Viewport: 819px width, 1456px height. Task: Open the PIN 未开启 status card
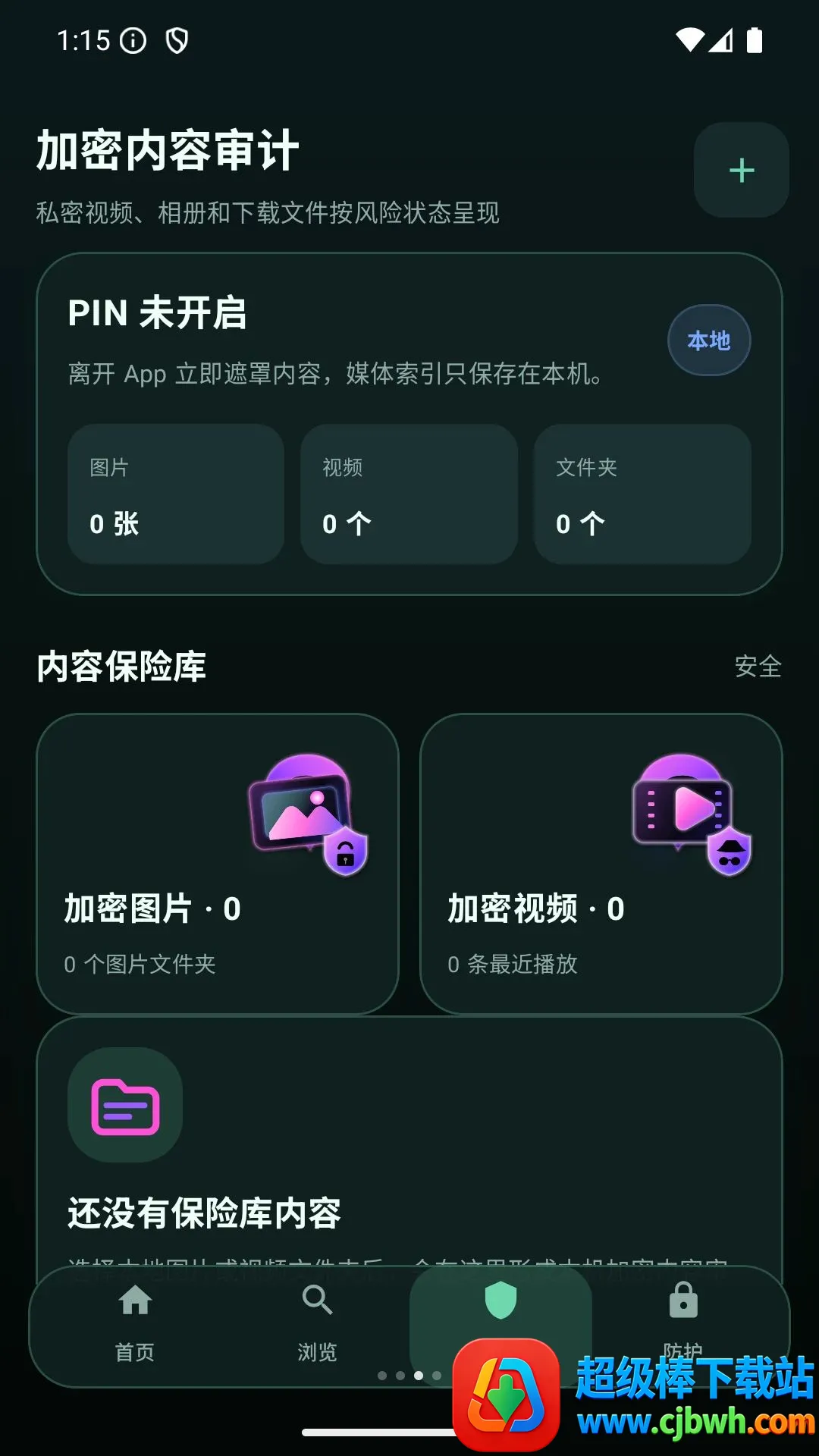point(409,424)
